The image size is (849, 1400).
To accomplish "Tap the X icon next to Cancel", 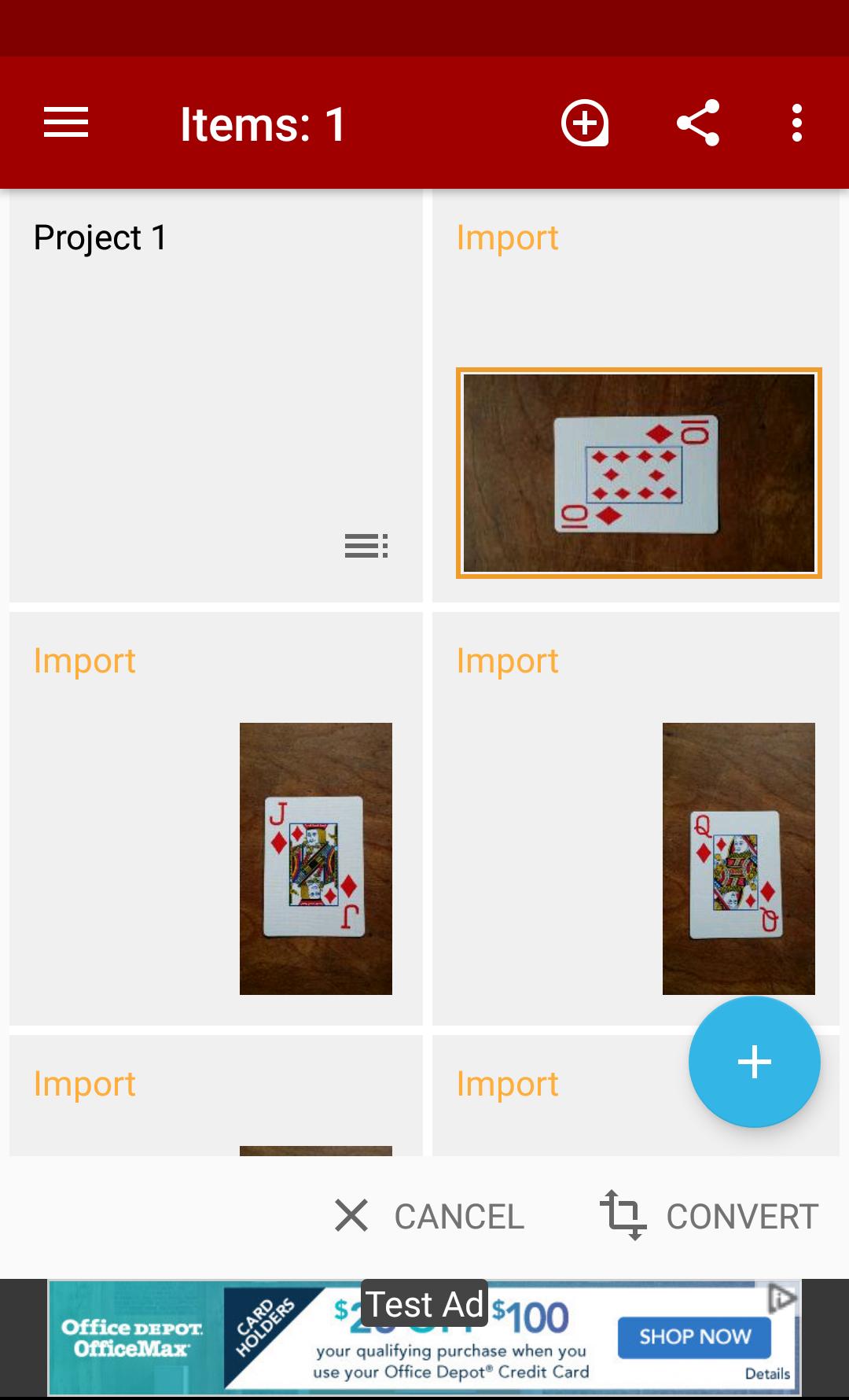I will [x=351, y=1216].
